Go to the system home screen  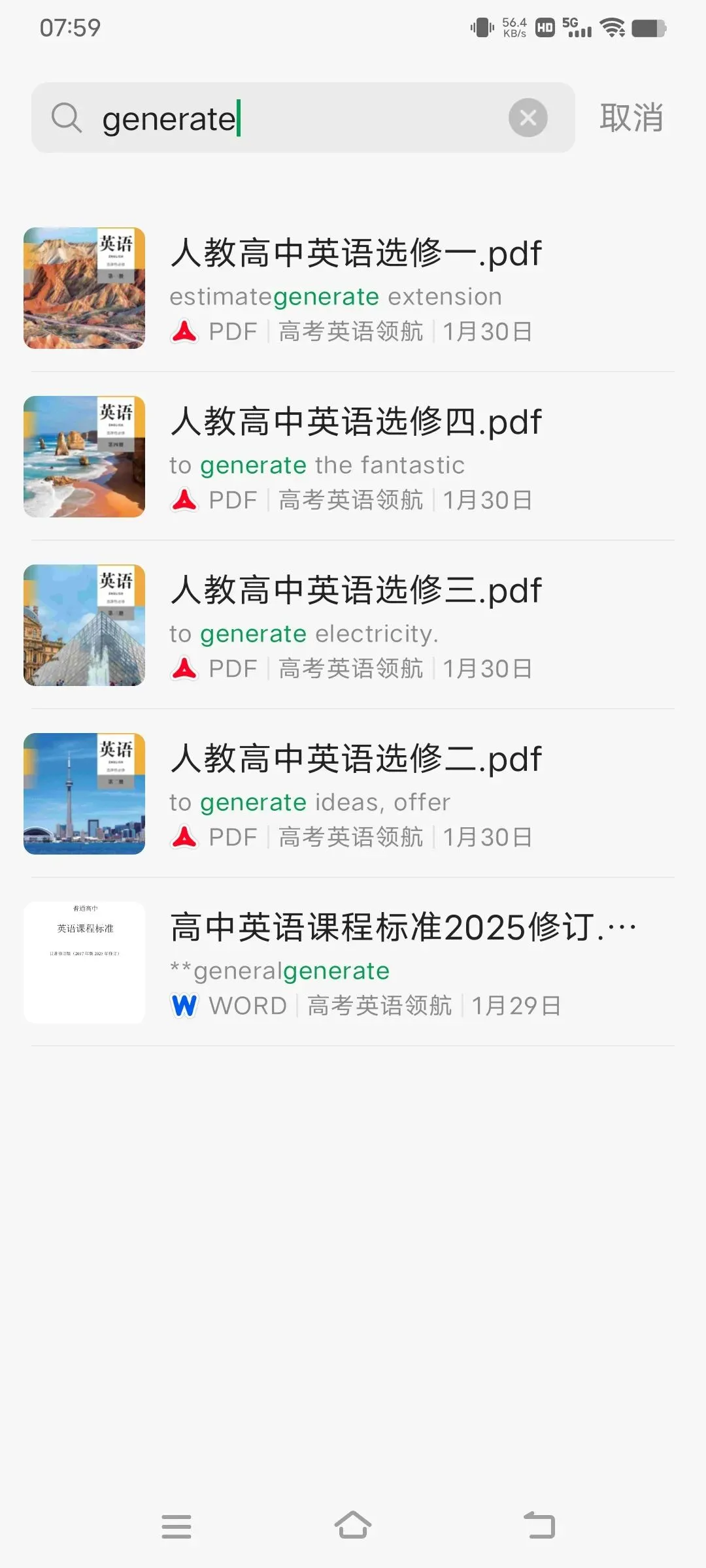click(x=353, y=1526)
